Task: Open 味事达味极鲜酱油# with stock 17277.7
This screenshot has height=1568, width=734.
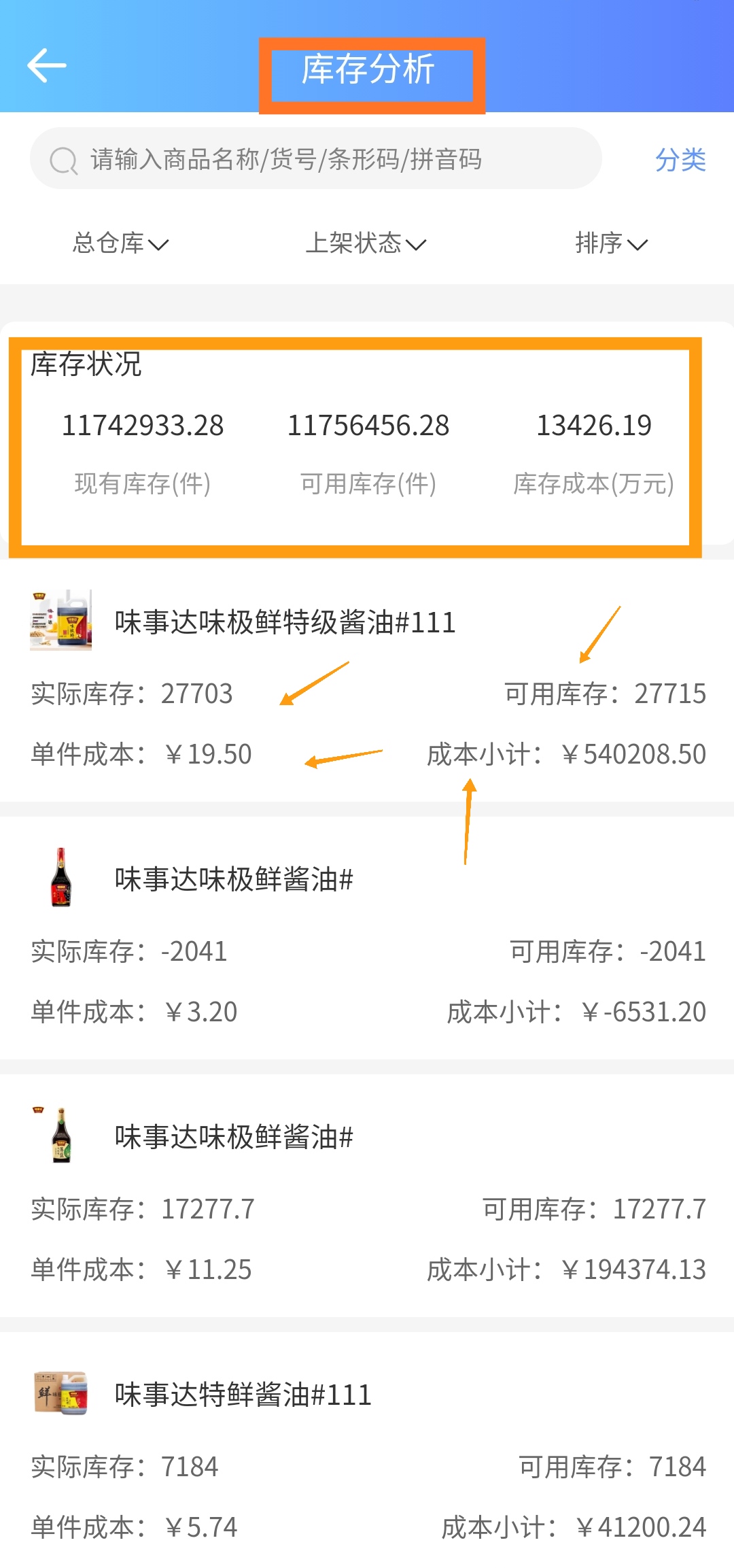Action: [234, 1137]
